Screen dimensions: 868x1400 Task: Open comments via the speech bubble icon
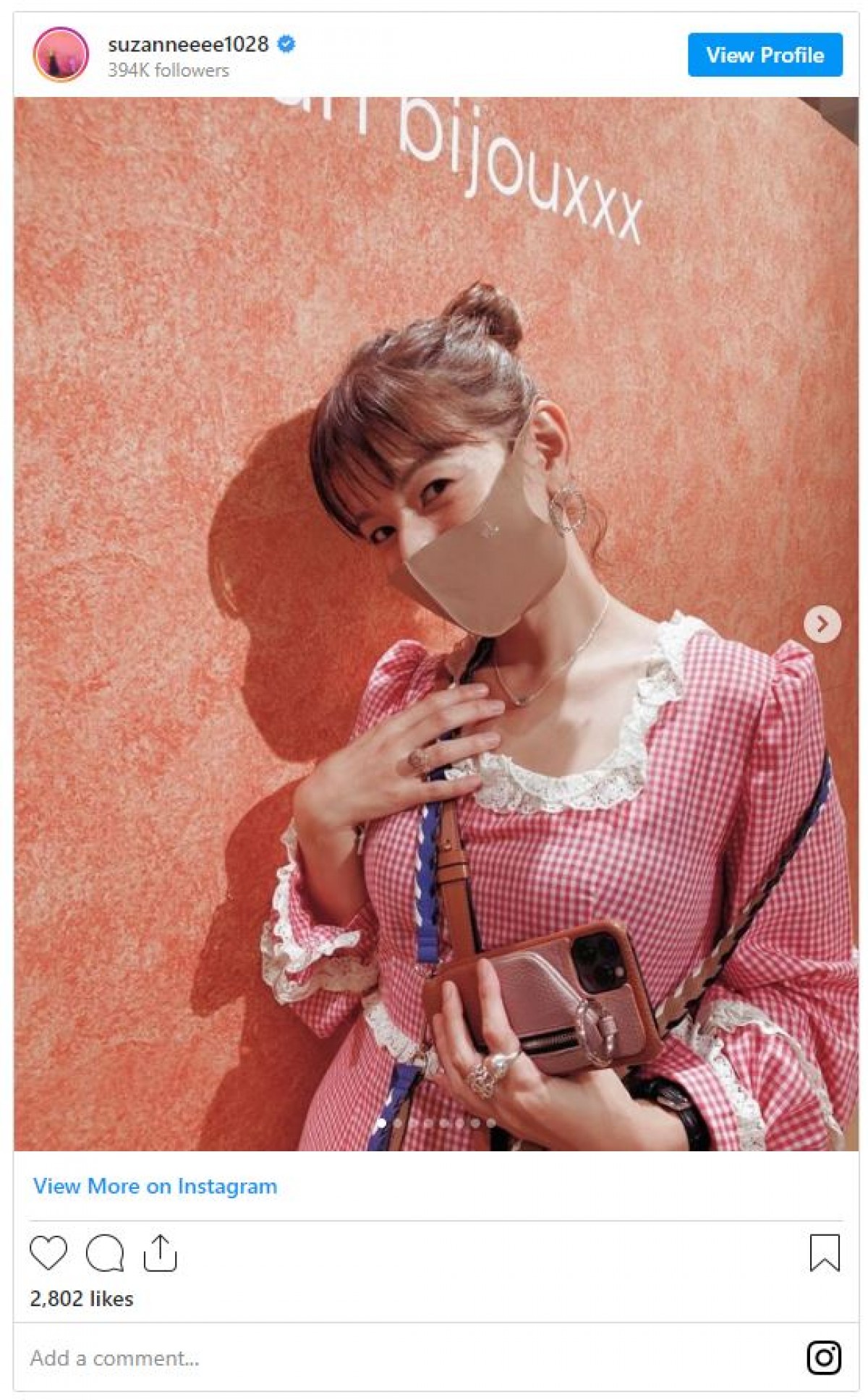[x=105, y=1252]
